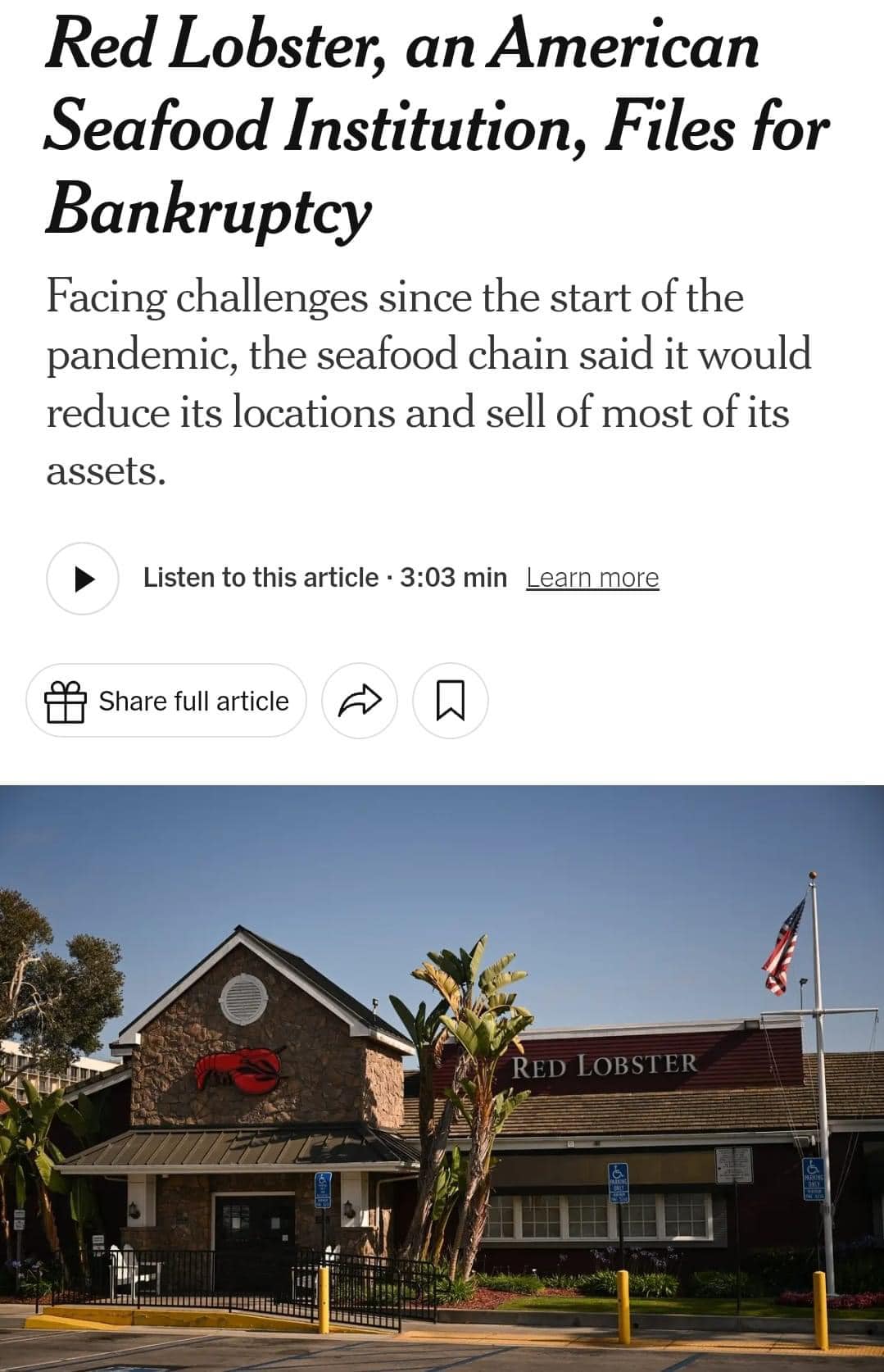Image resolution: width=884 pixels, height=1372 pixels.
Task: Share the article via arrow icon
Action: point(360,701)
